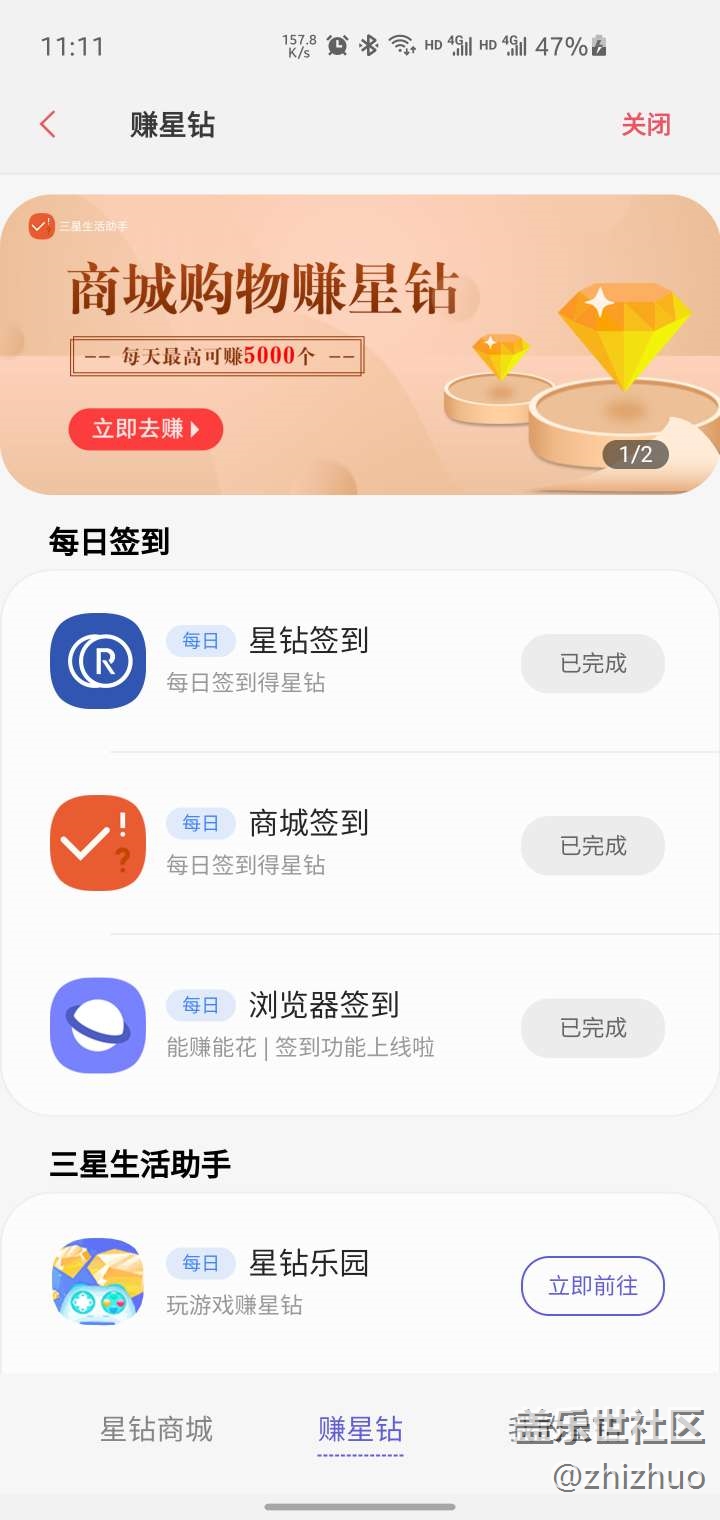Switch to the 星钻商城 tab

[157, 1429]
